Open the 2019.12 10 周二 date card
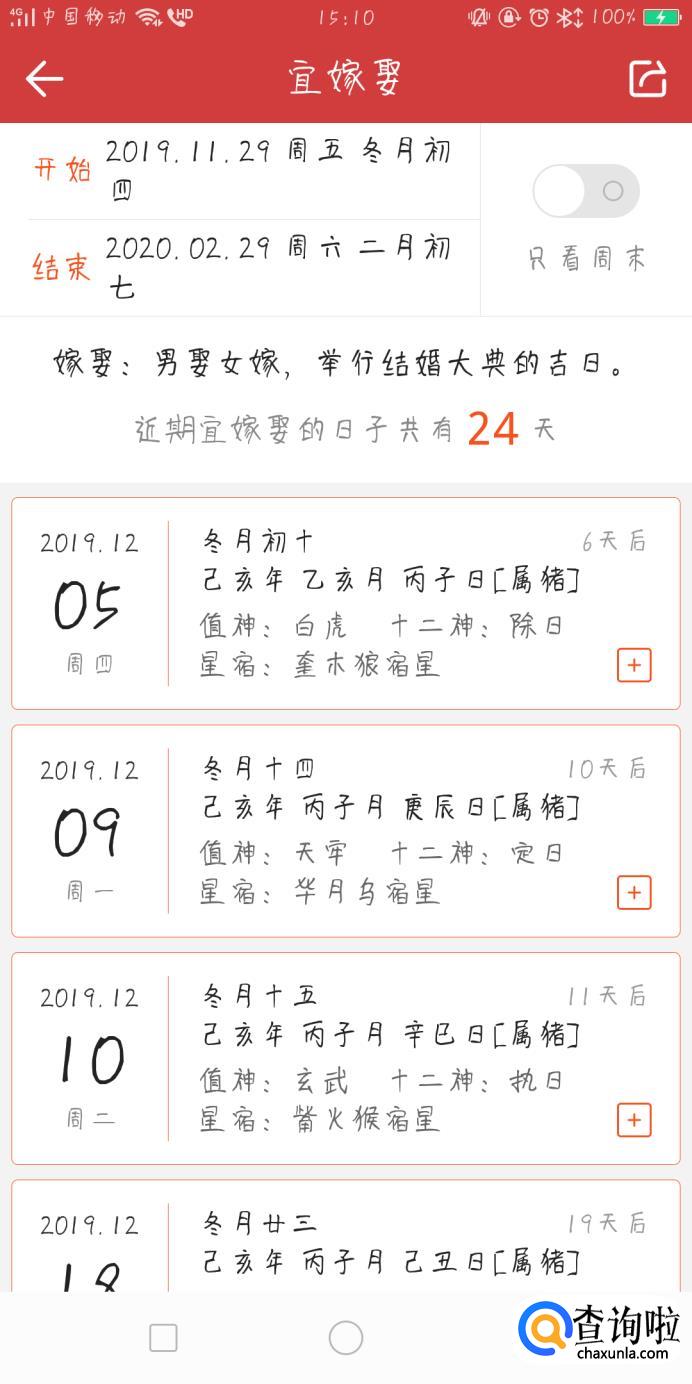The width and height of the screenshot is (692, 1384). click(345, 1058)
